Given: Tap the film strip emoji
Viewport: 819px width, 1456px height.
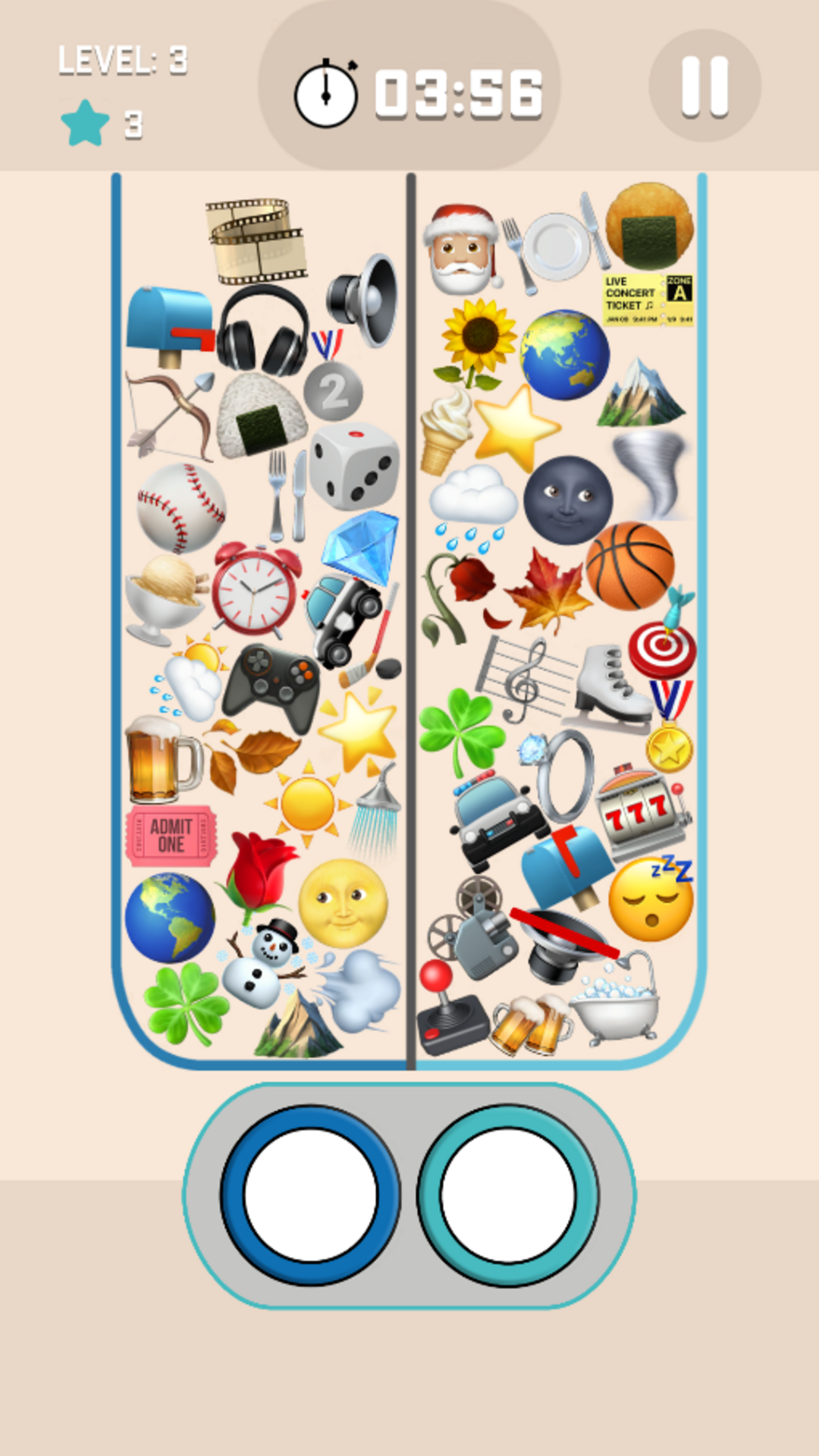Looking at the screenshot, I should 256,240.
